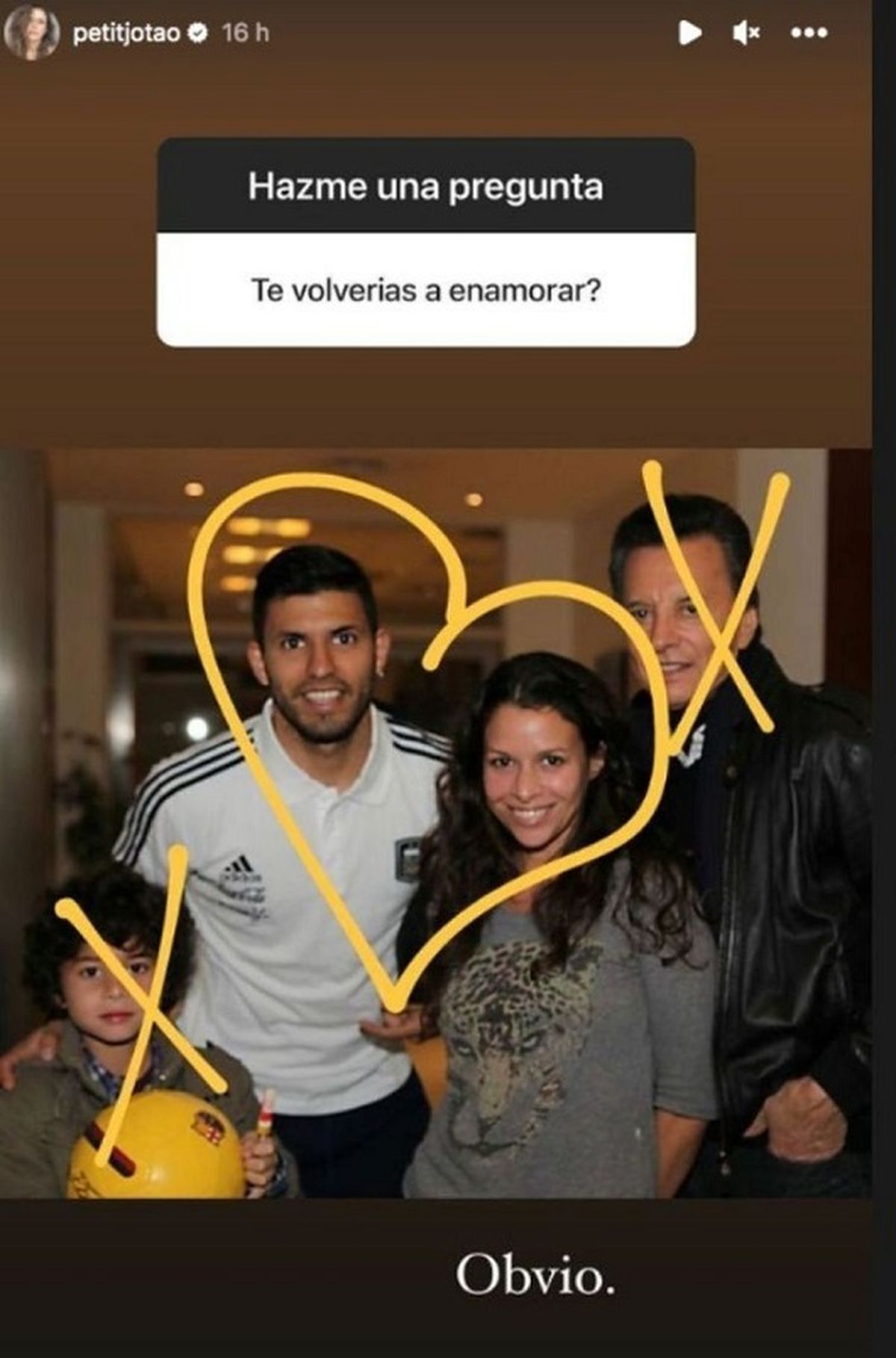
Task: Unmute the story sound
Action: [746, 33]
